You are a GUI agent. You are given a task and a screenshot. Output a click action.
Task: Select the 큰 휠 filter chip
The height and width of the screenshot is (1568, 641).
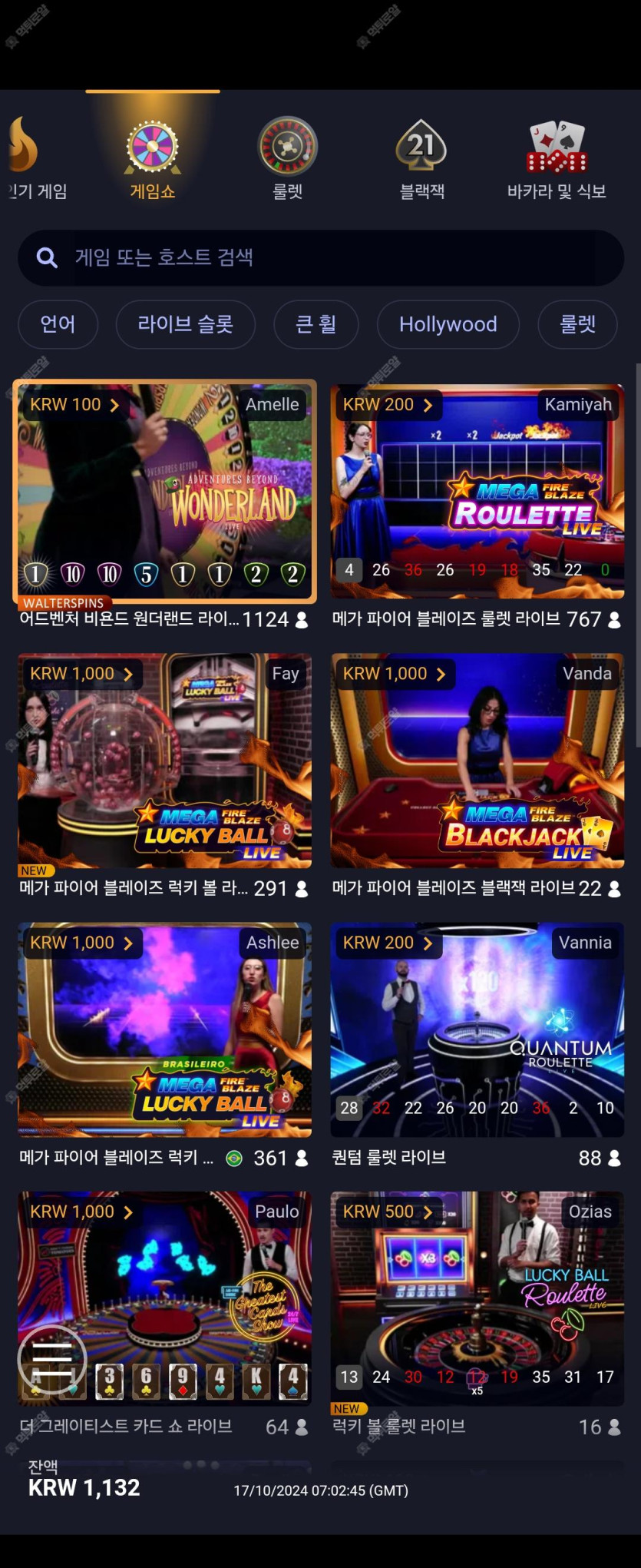click(x=316, y=324)
